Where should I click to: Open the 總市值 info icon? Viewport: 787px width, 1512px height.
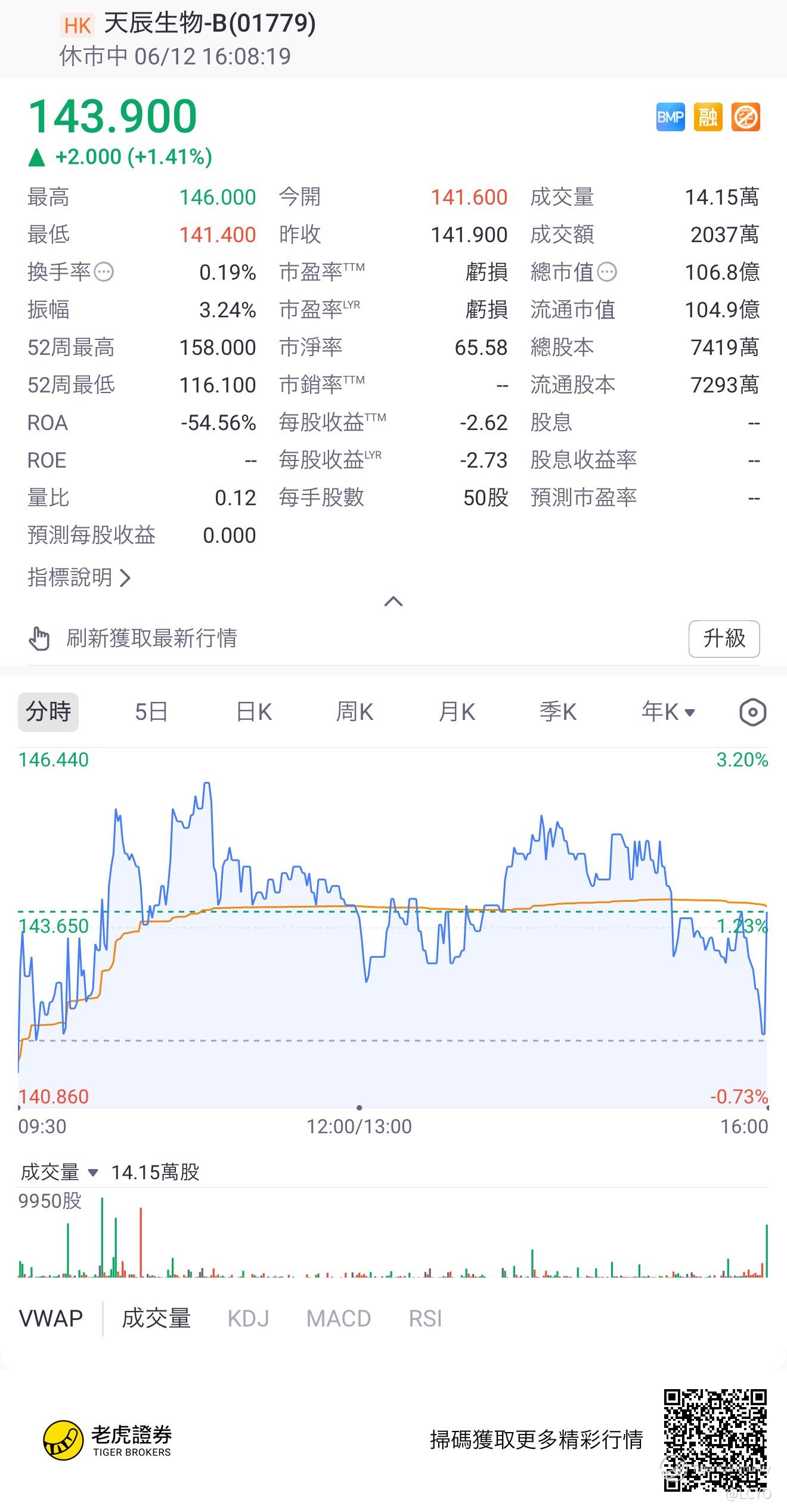[x=607, y=272]
